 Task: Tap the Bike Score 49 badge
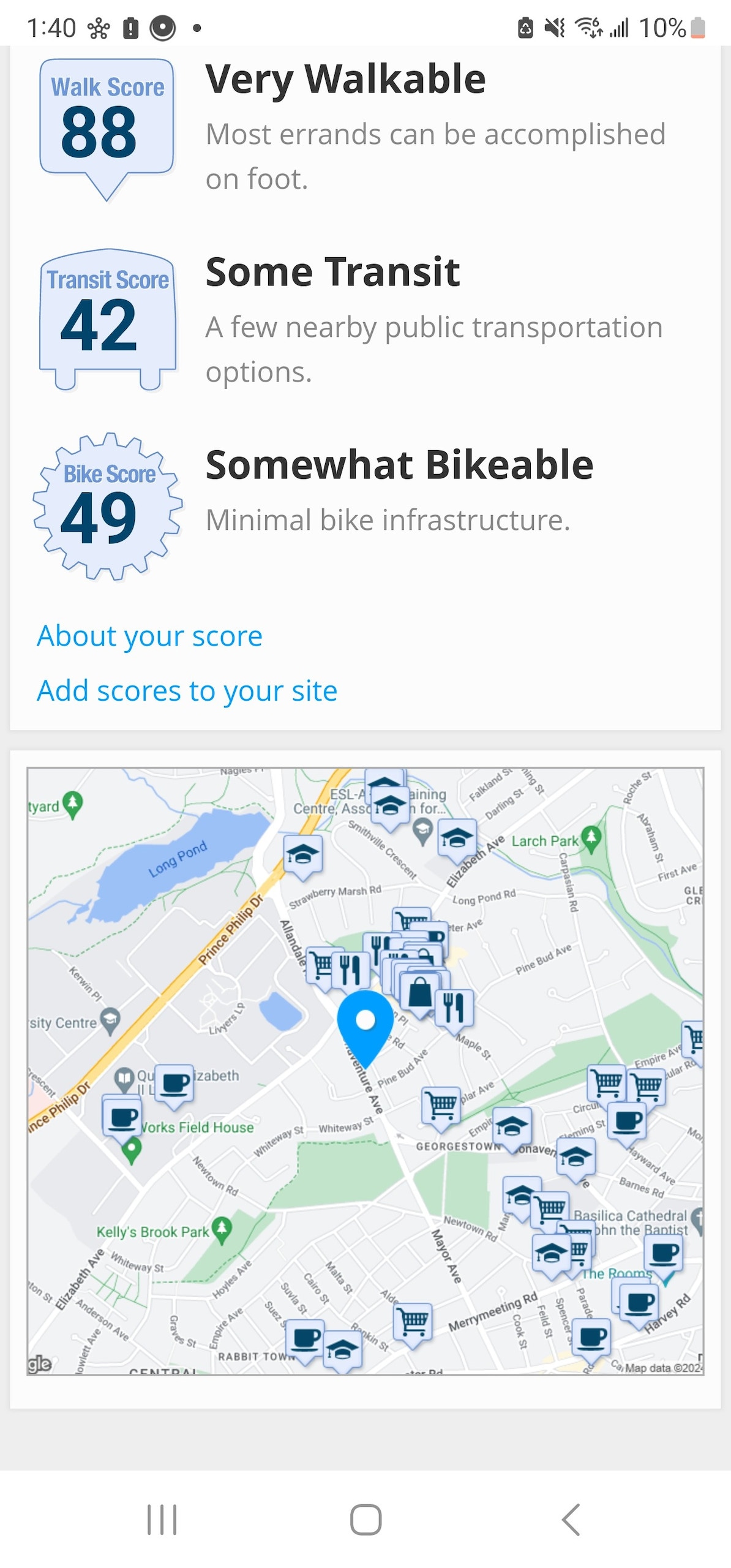pos(108,506)
